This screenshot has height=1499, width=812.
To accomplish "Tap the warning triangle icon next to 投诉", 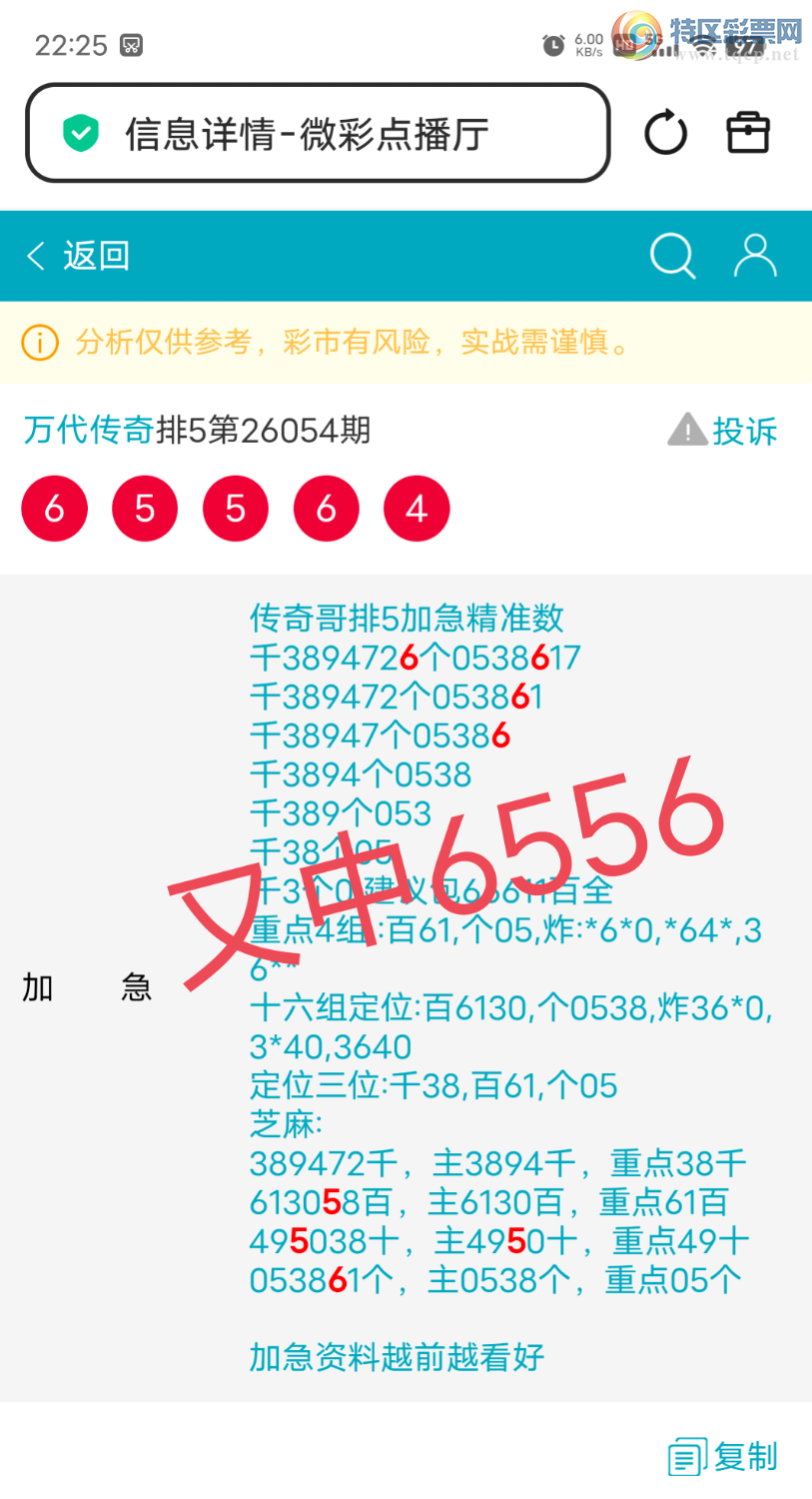I will tap(688, 430).
